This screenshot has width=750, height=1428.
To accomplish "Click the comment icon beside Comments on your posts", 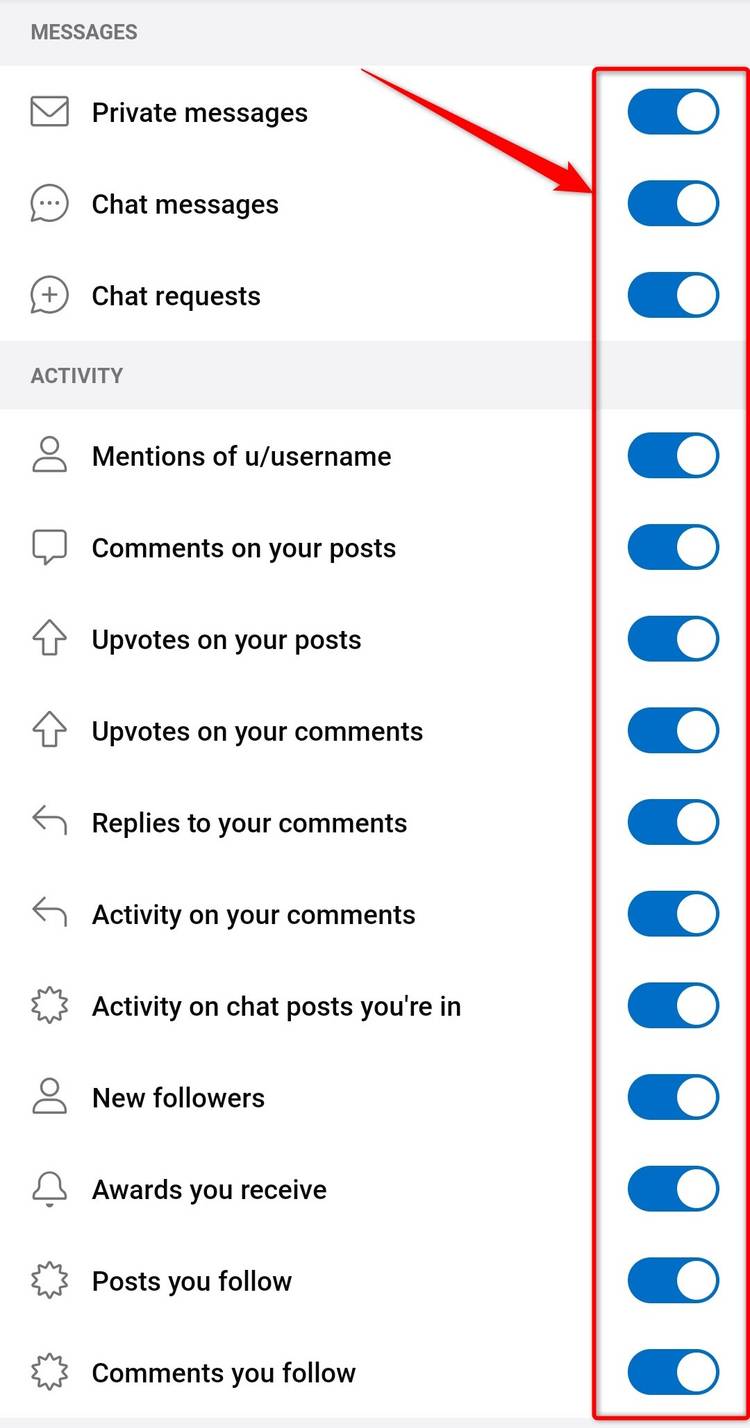I will [48, 547].
